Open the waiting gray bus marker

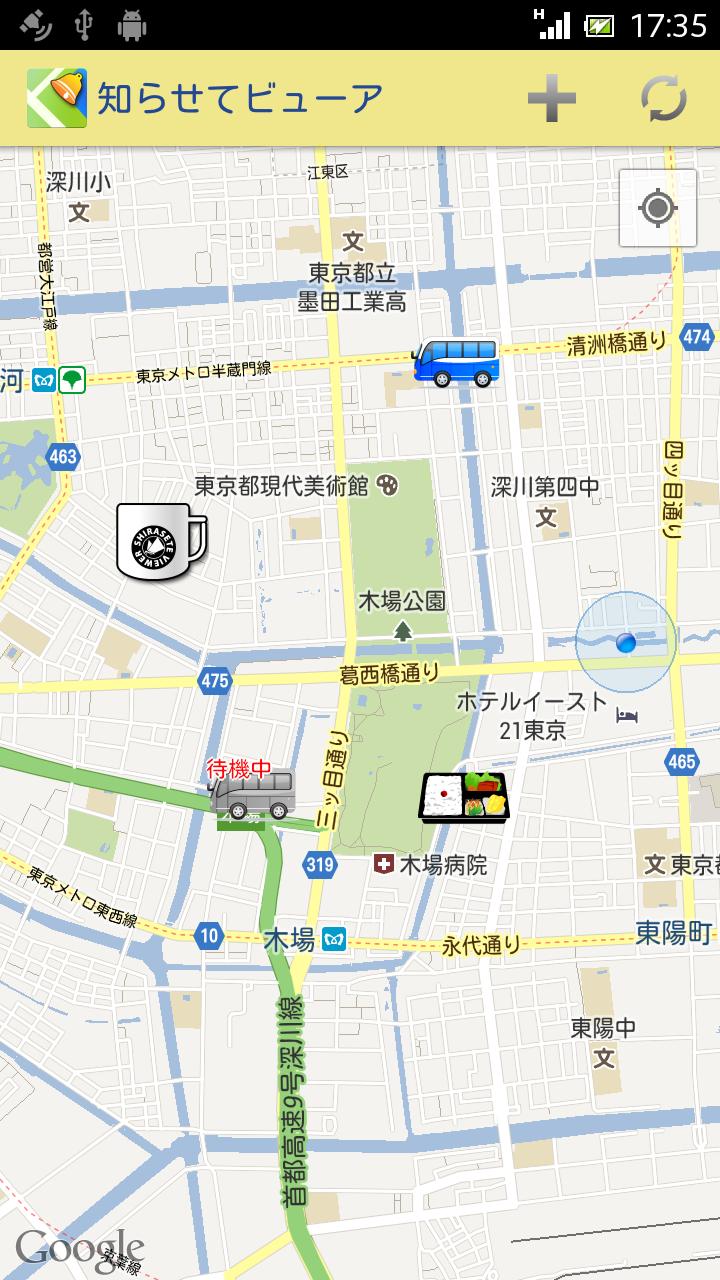click(x=251, y=795)
